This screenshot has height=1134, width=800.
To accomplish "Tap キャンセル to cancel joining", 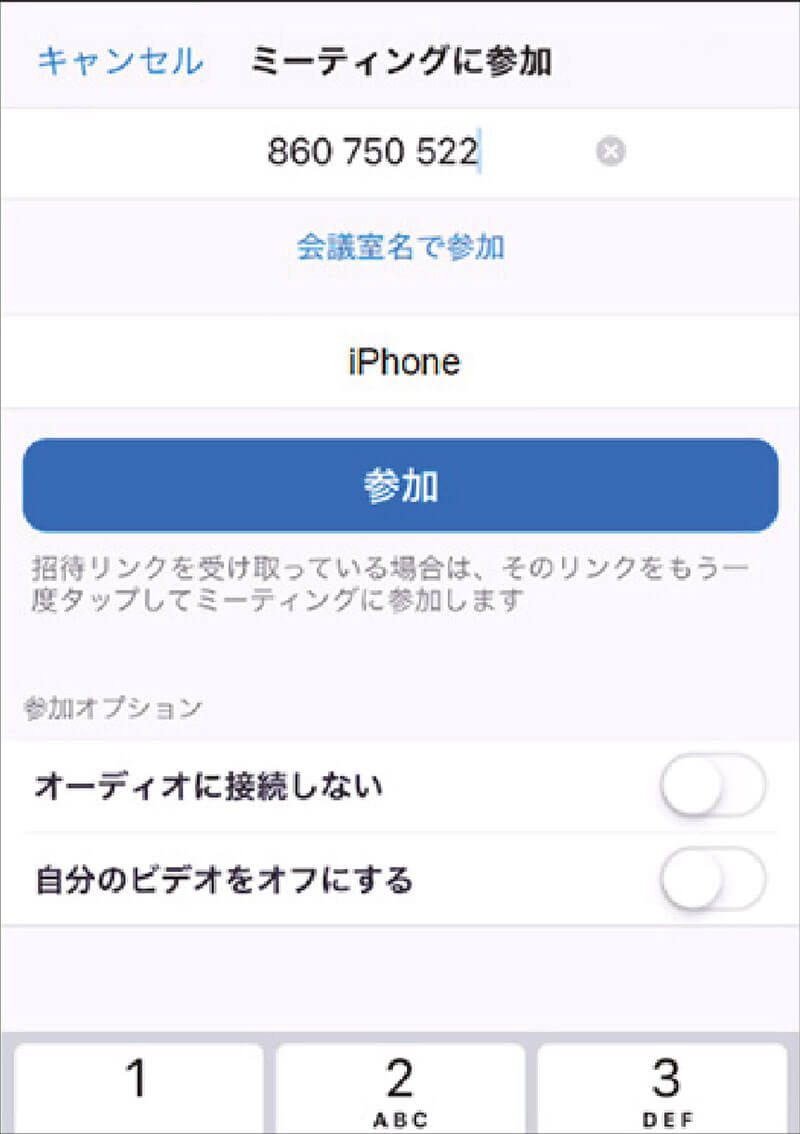I will (120, 62).
